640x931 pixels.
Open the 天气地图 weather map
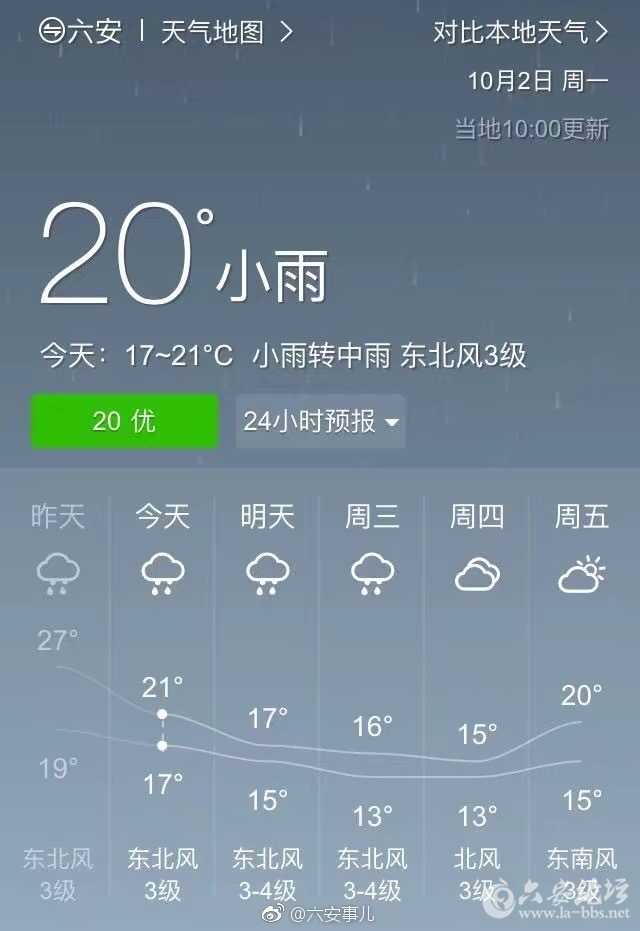point(226,31)
